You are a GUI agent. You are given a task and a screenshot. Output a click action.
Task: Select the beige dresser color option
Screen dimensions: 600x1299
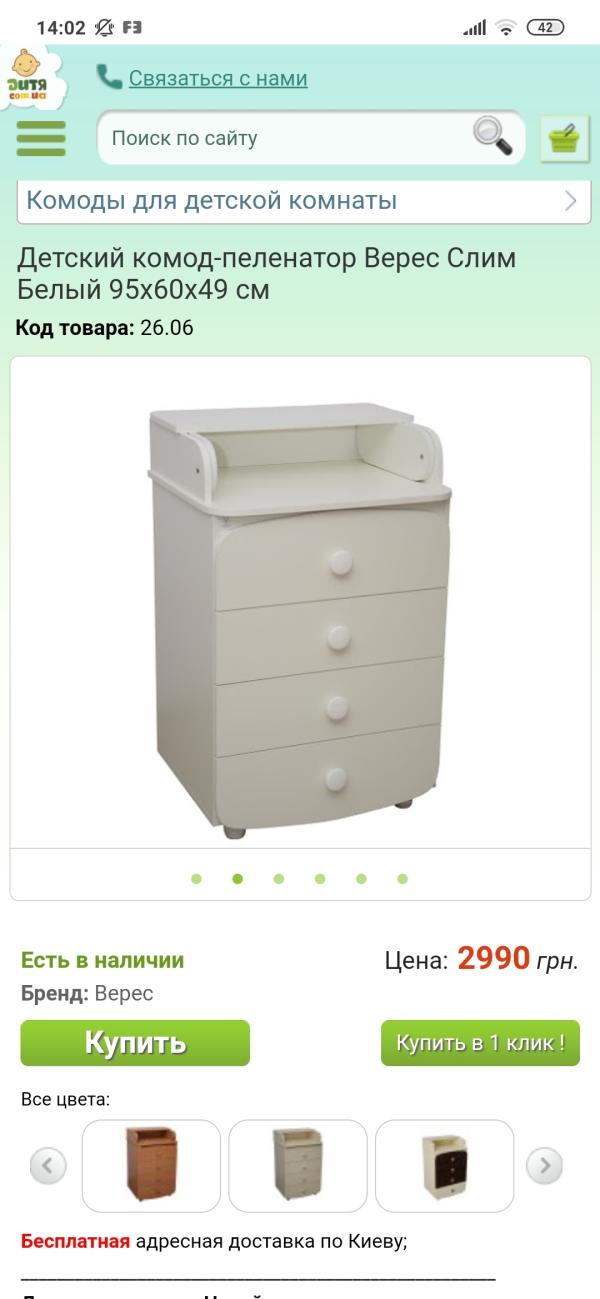297,1165
